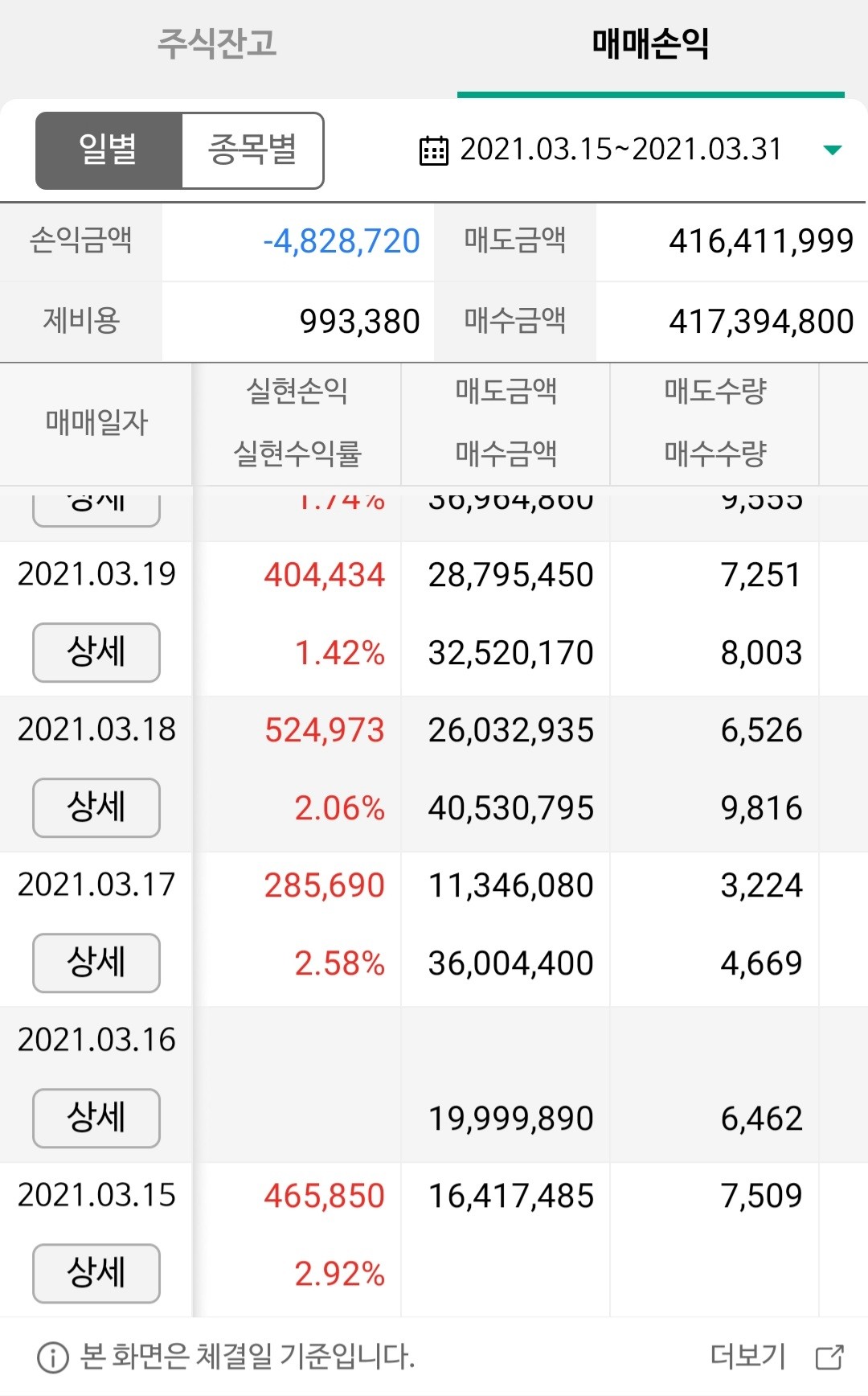
Task: Open the date range picker 2021.03.15~2021.03.31
Action: 630,150
